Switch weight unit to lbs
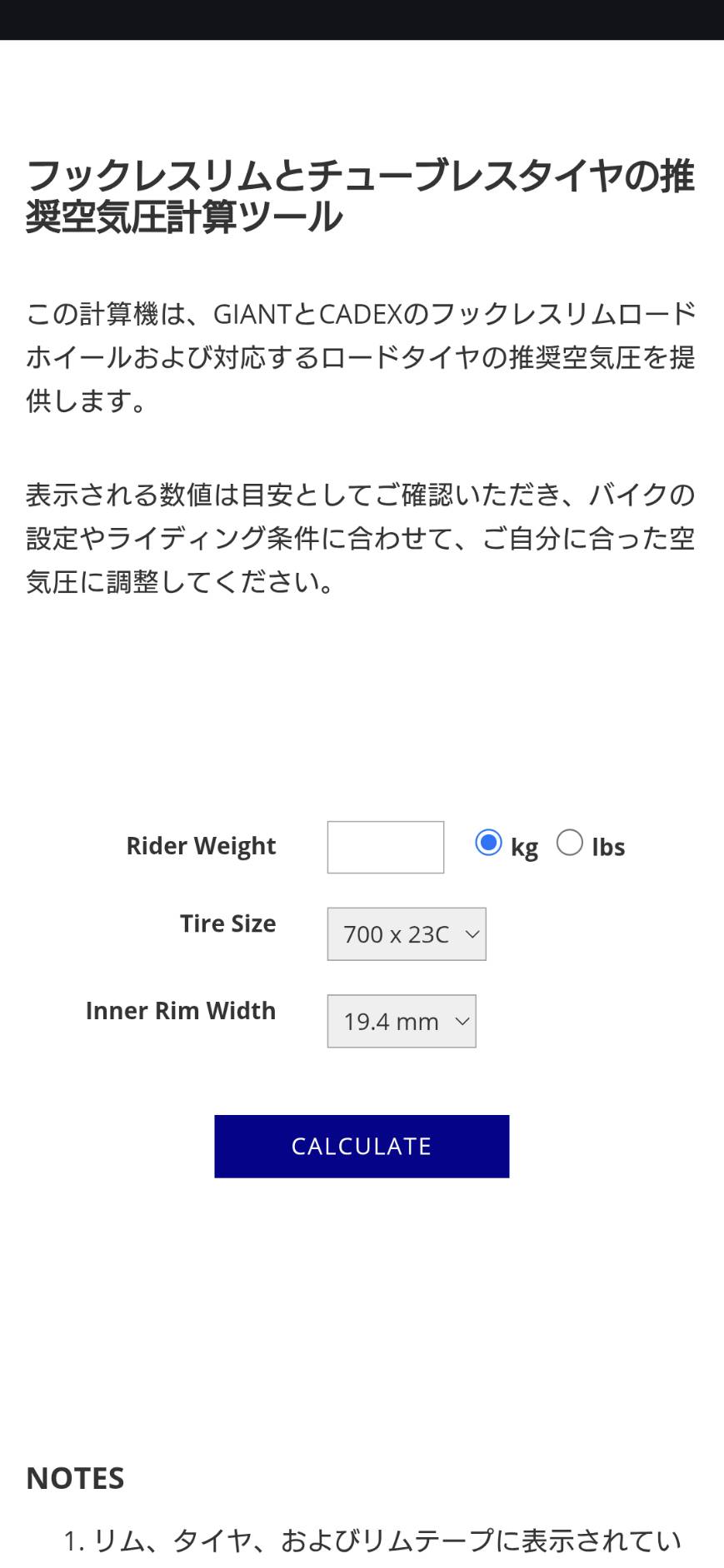 570,843
